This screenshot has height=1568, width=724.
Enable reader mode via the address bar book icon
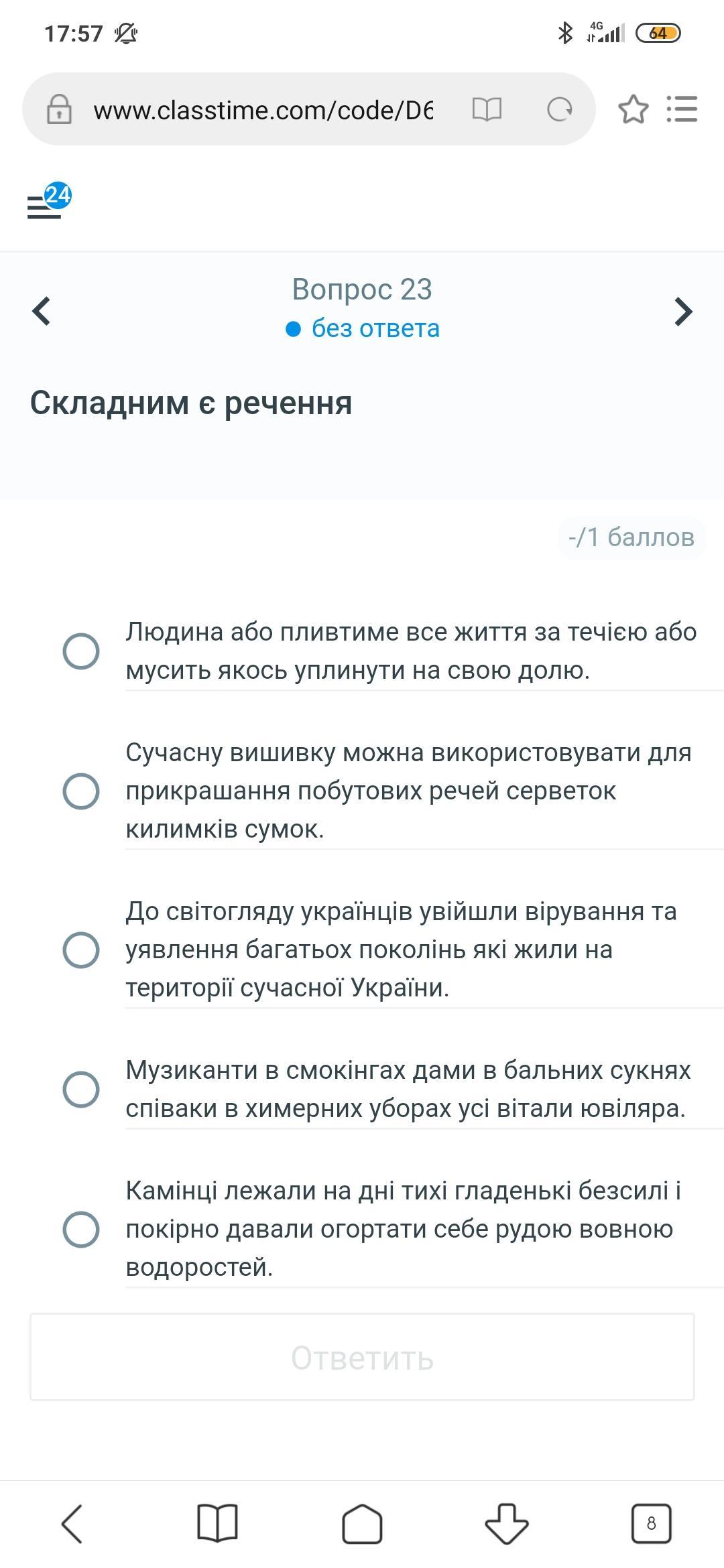pos(487,109)
